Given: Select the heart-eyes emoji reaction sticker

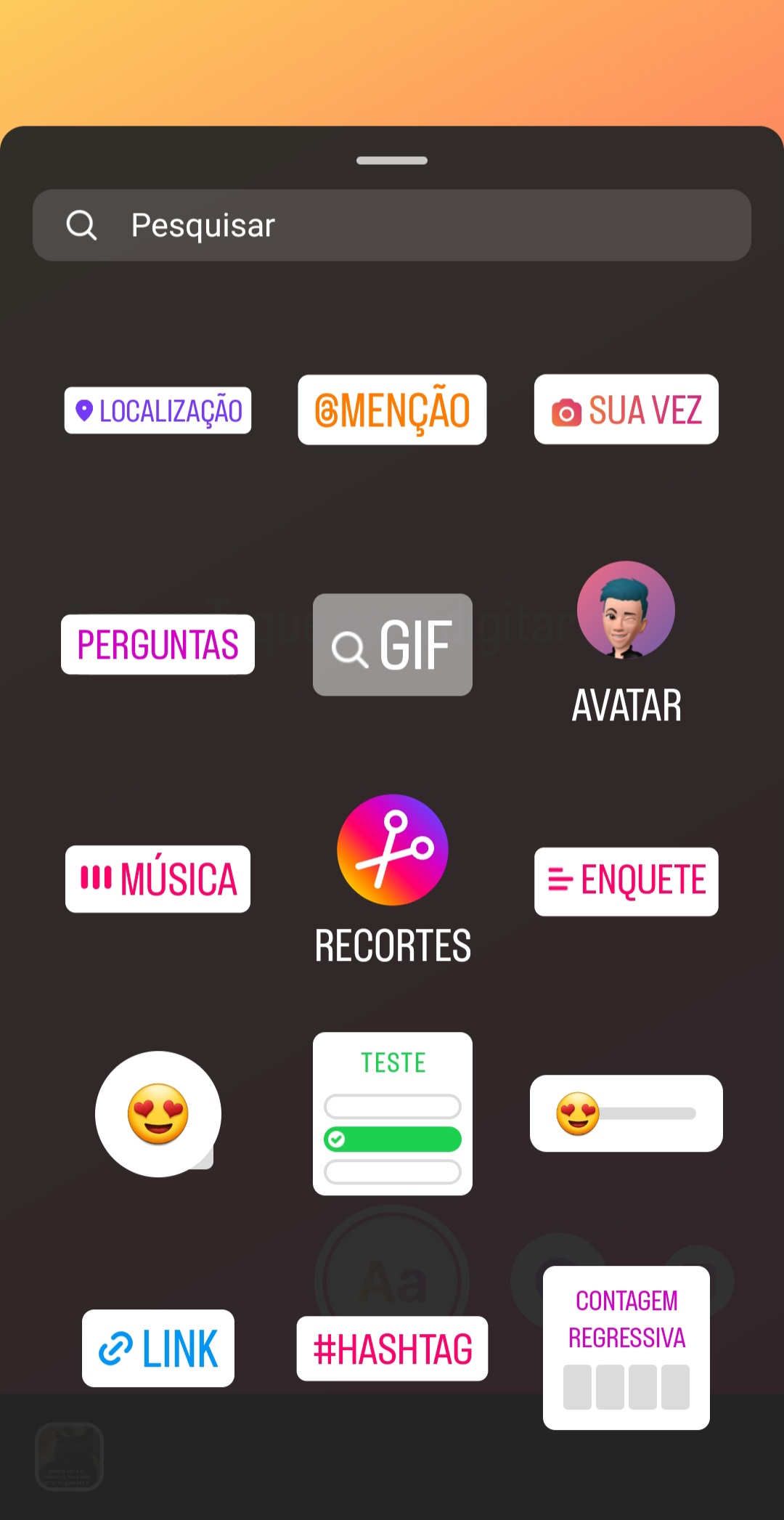Looking at the screenshot, I should pyautogui.click(x=158, y=1113).
